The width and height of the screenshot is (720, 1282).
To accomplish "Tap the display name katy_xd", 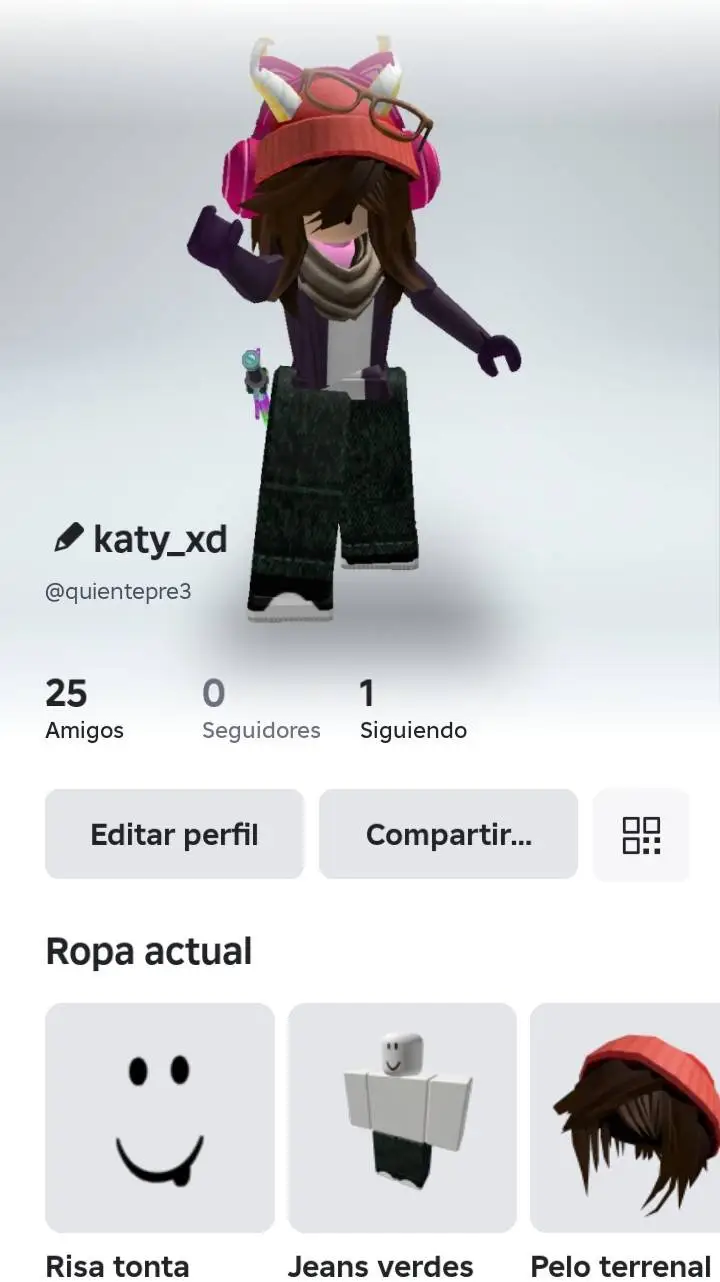I will [160, 539].
